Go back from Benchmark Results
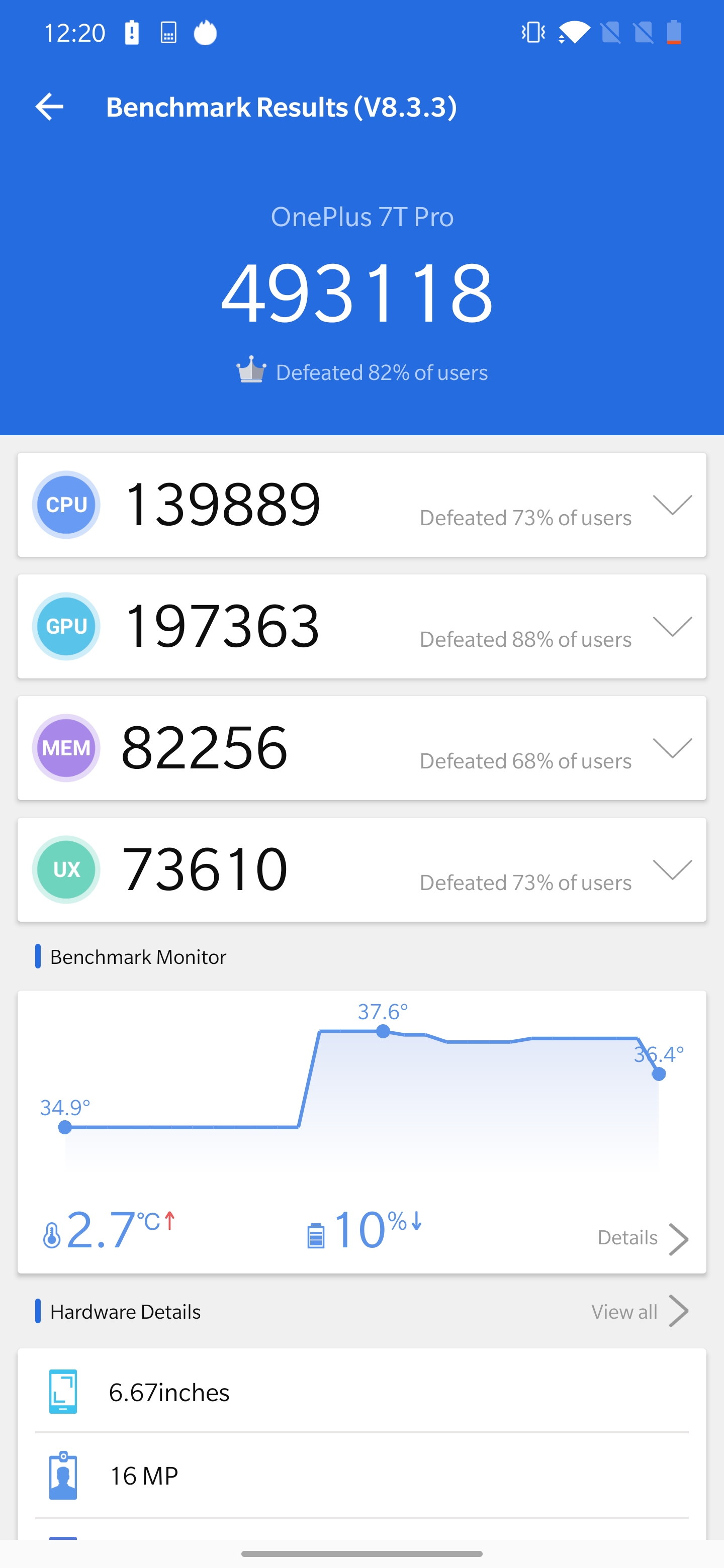The height and width of the screenshot is (1568, 724). click(x=49, y=107)
